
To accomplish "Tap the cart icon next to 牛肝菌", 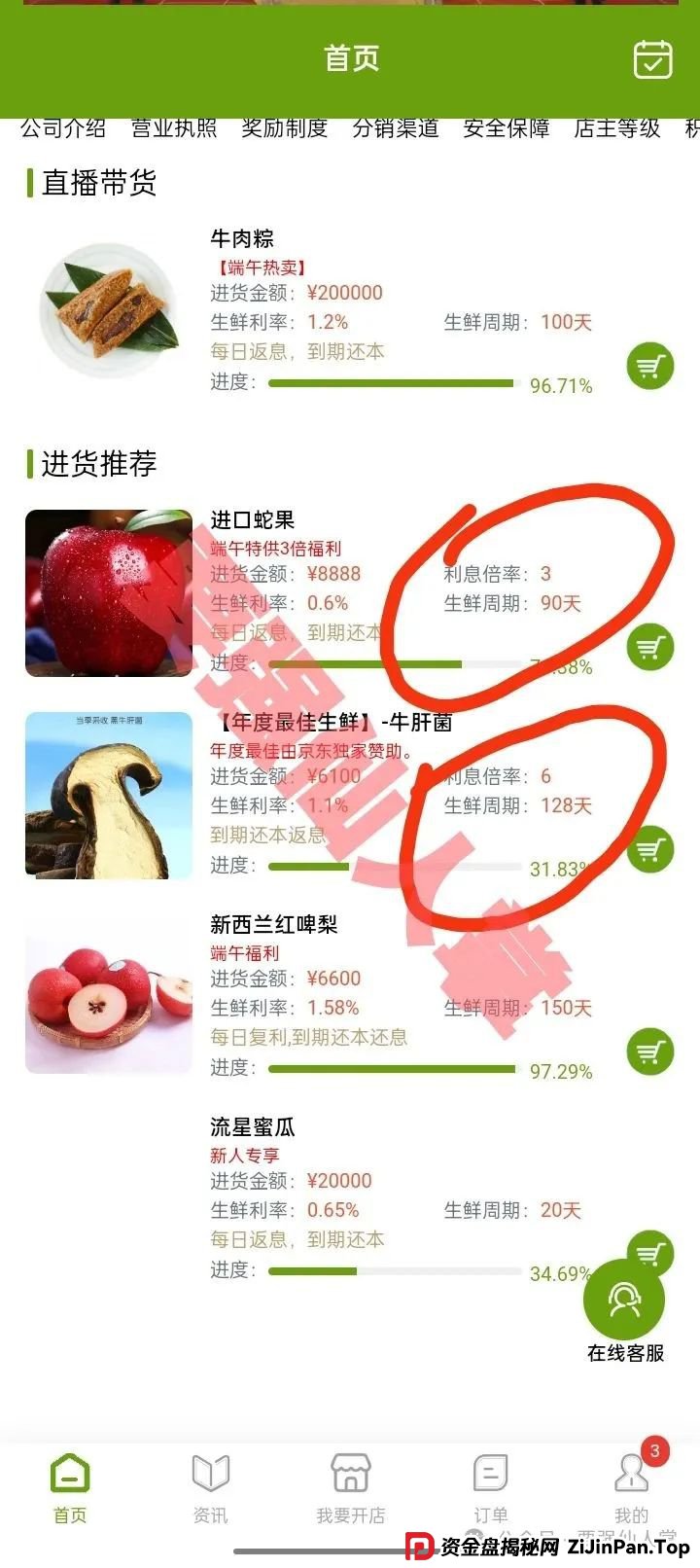I will 648,848.
